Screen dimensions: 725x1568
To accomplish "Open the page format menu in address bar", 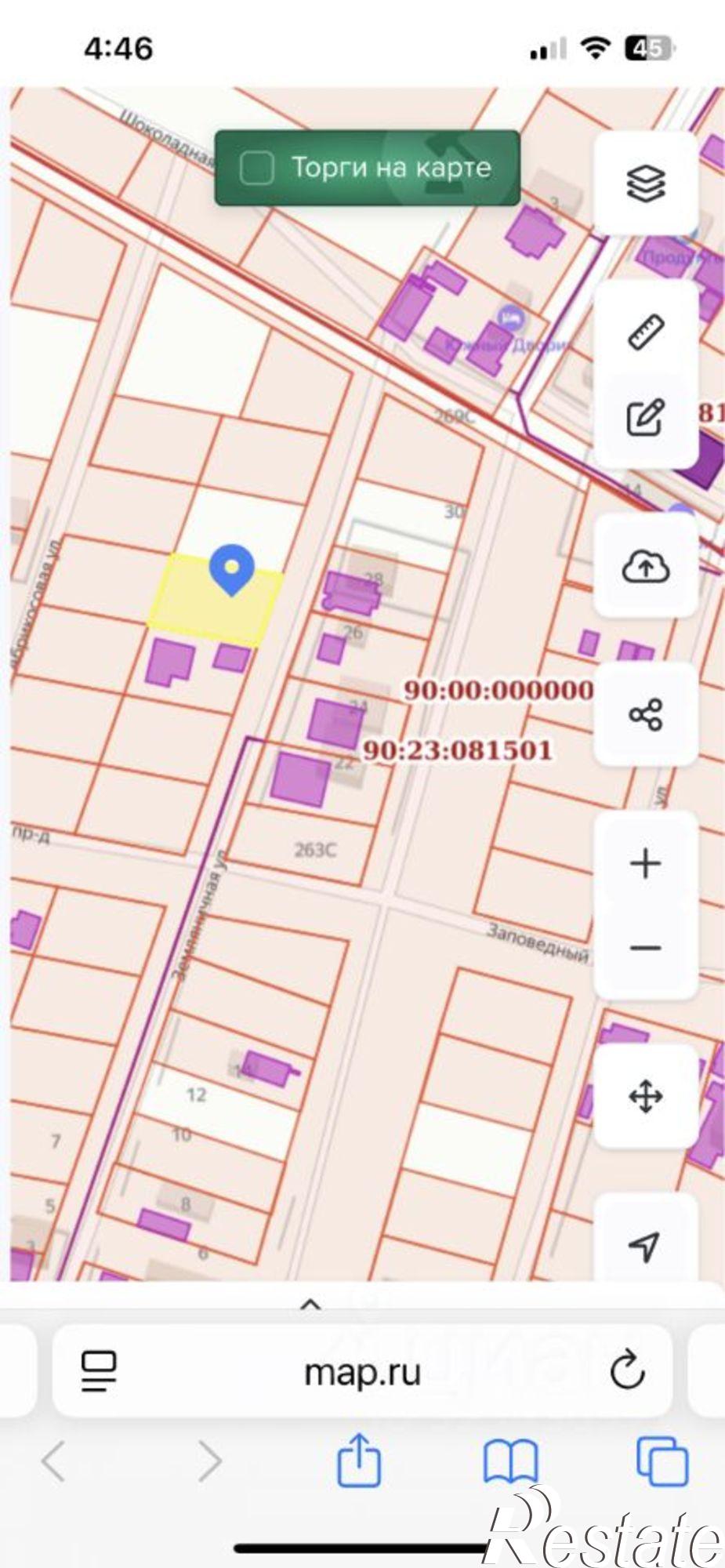I will tap(99, 1371).
